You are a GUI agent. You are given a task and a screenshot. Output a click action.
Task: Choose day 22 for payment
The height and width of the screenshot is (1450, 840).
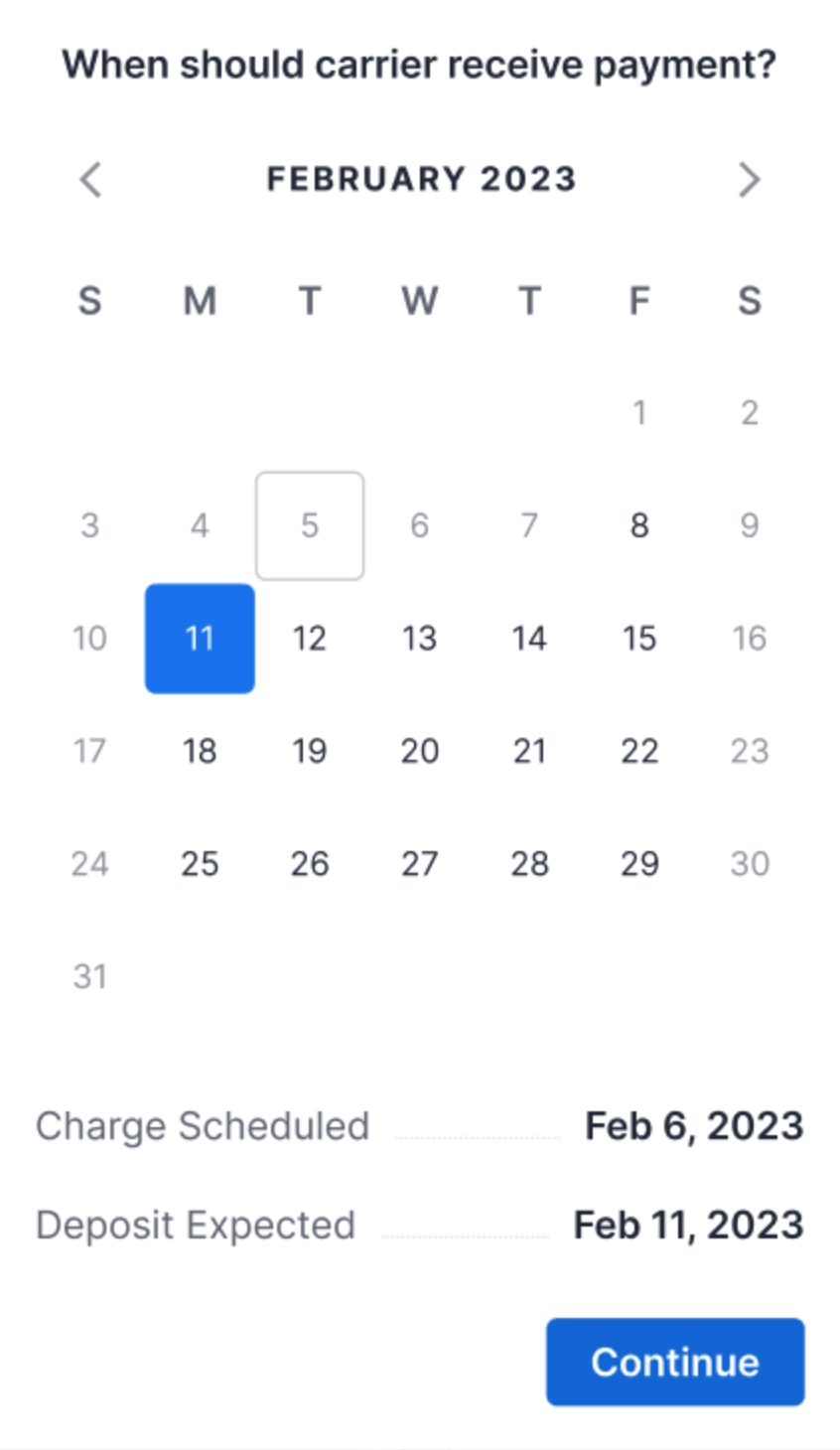[x=639, y=751]
